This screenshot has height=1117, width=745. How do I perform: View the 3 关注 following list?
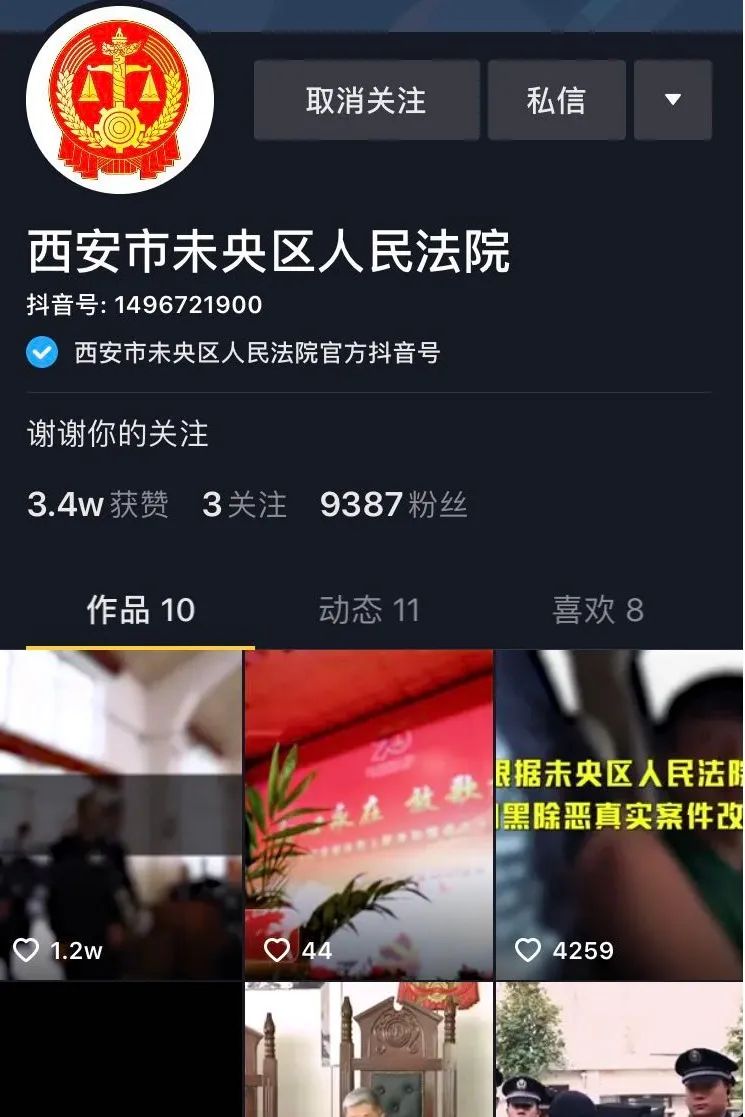pyautogui.click(x=244, y=505)
